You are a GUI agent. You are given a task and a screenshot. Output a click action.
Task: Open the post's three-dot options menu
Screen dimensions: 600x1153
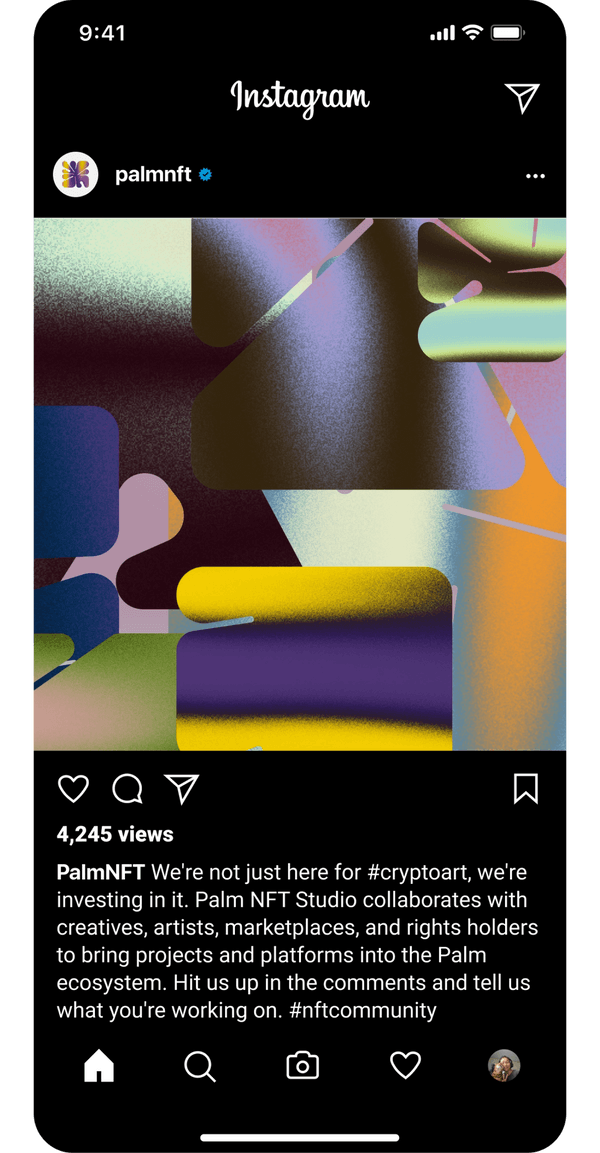pos(535,177)
